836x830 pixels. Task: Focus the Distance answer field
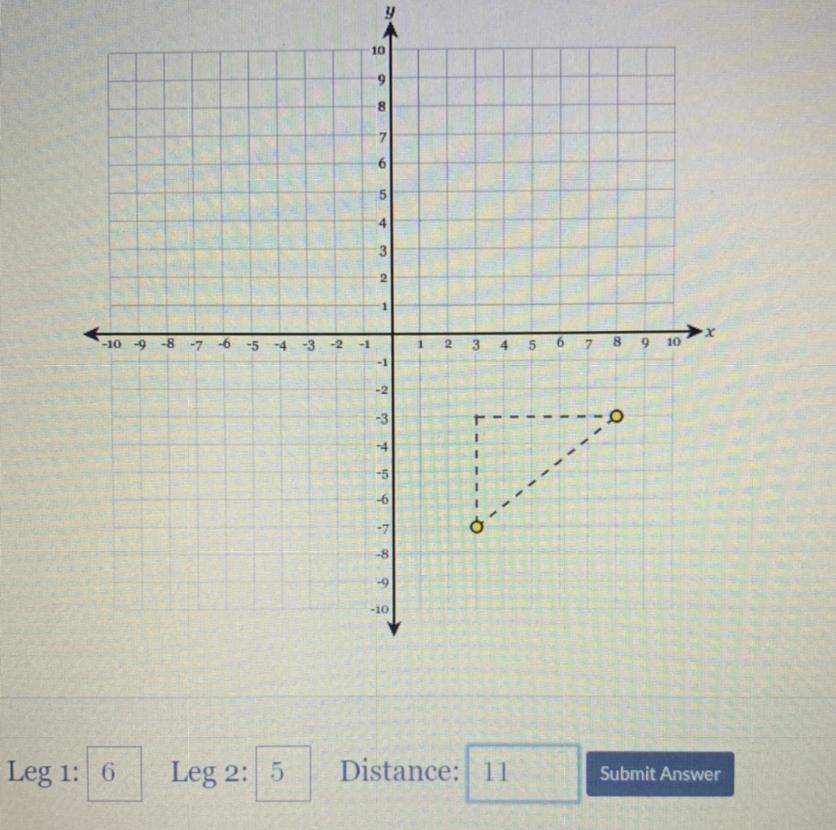tap(523, 773)
